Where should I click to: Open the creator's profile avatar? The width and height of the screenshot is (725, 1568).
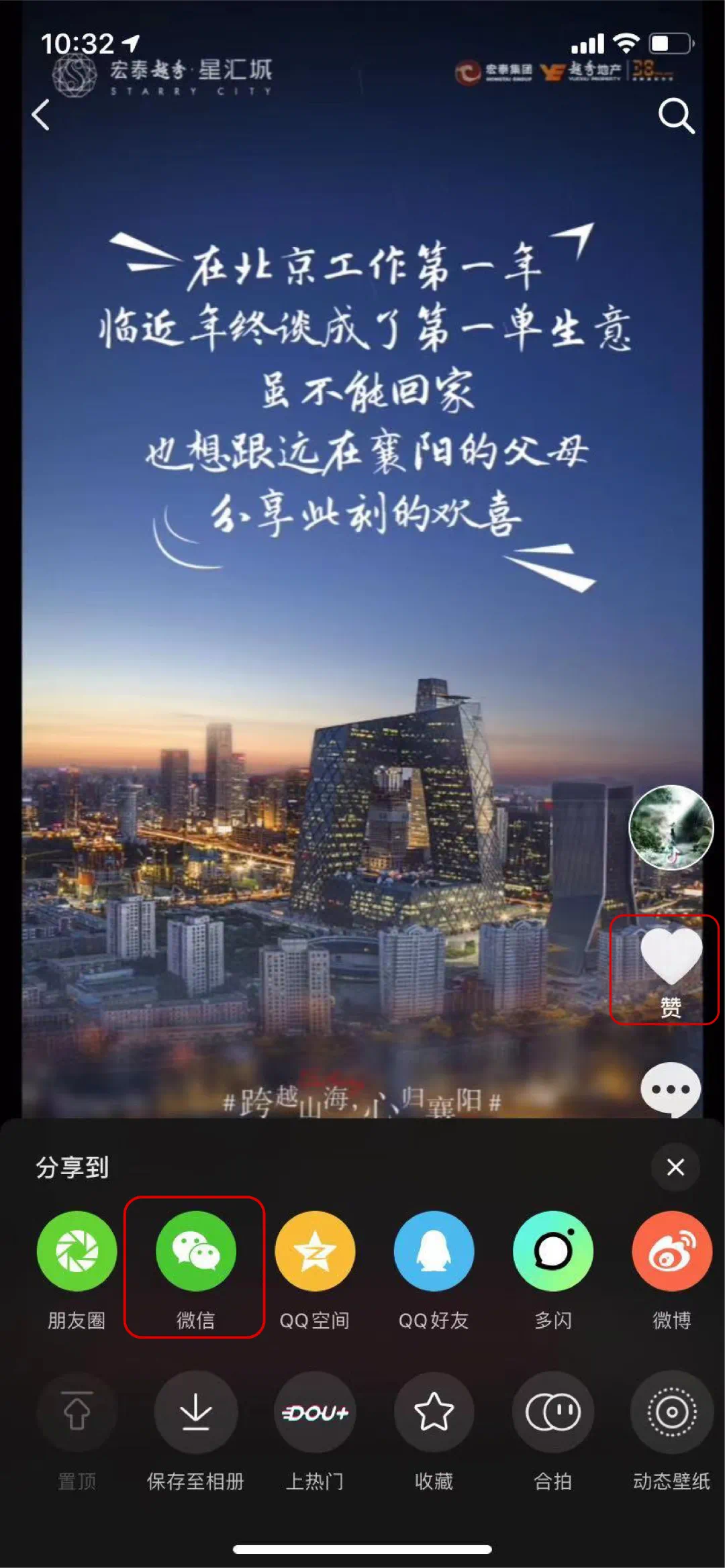(671, 827)
